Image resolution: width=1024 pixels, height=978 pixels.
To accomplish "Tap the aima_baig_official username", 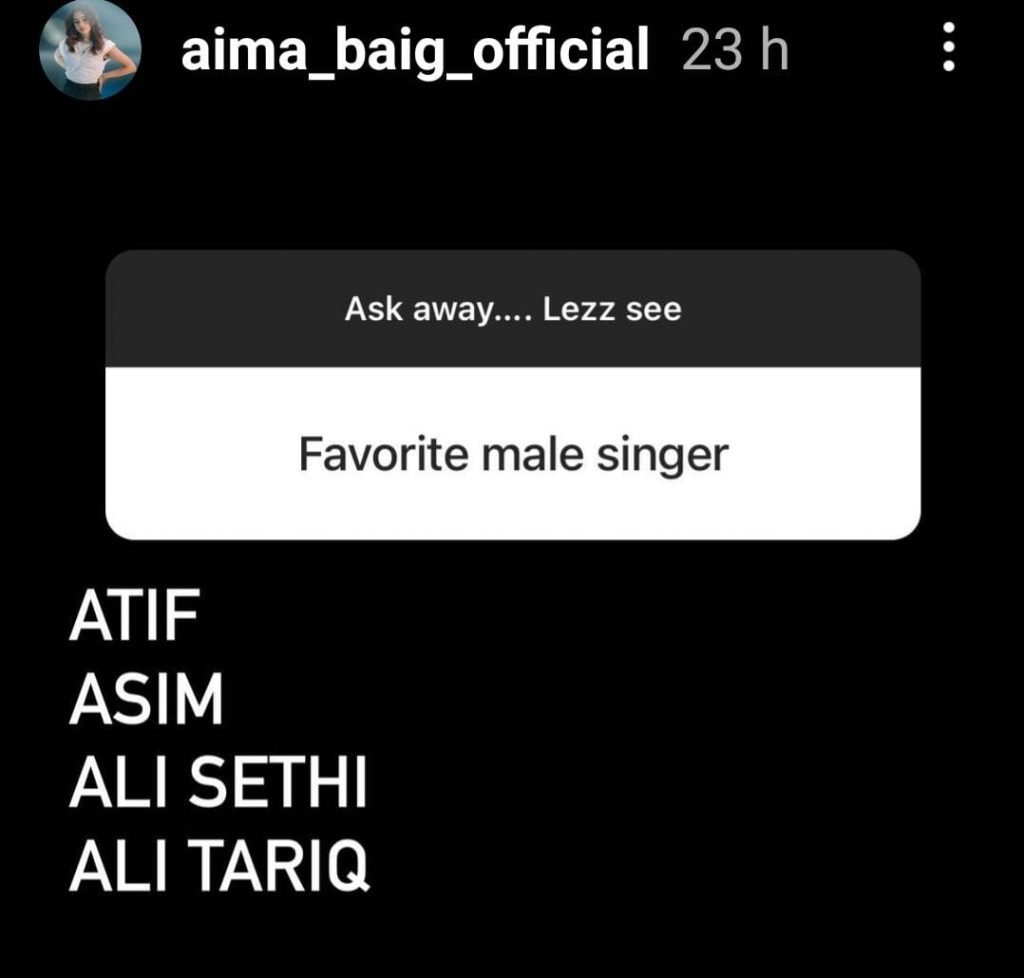I will (414, 49).
